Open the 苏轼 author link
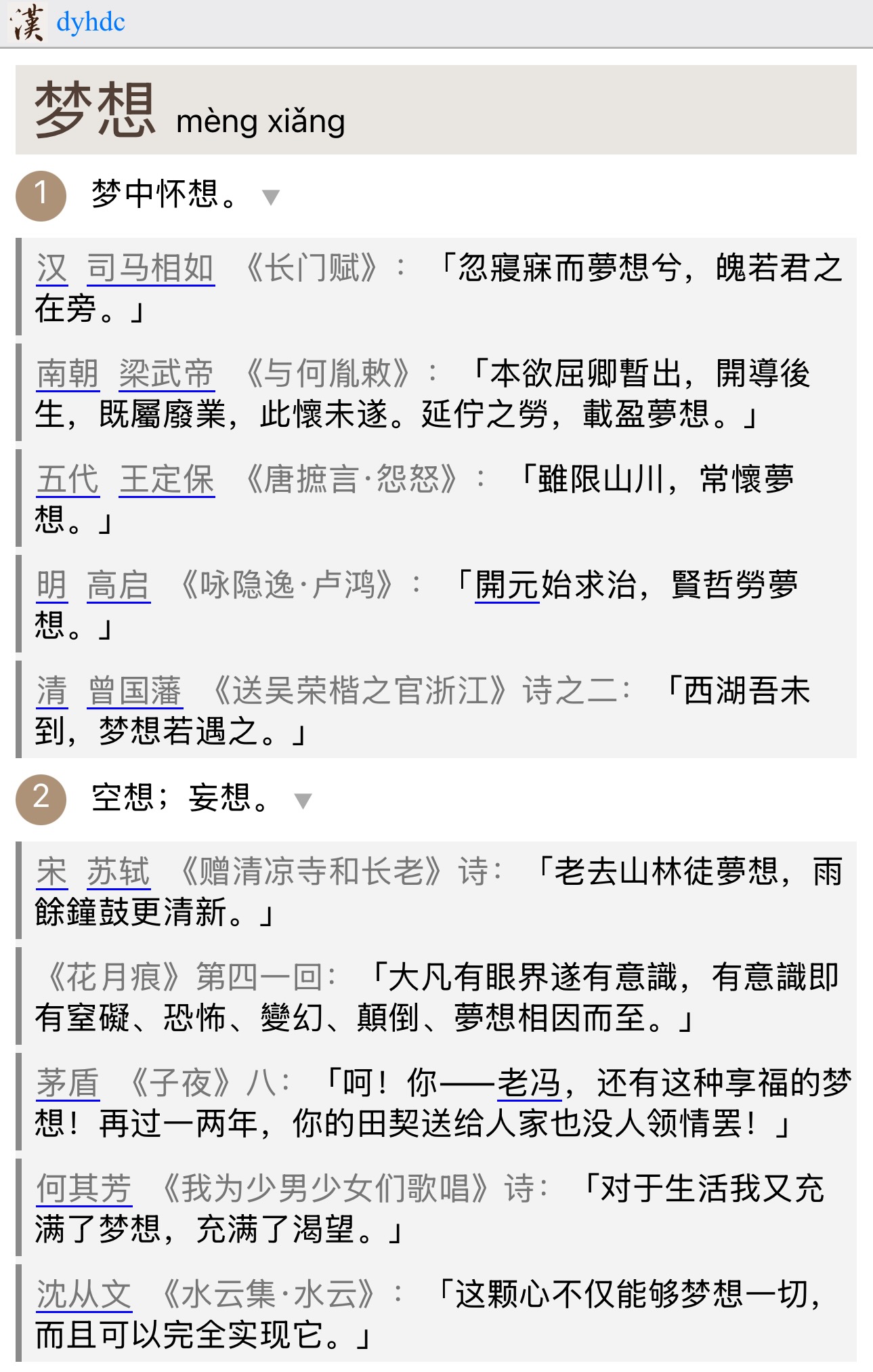Image resolution: width=873 pixels, height=1372 pixels. (x=118, y=872)
